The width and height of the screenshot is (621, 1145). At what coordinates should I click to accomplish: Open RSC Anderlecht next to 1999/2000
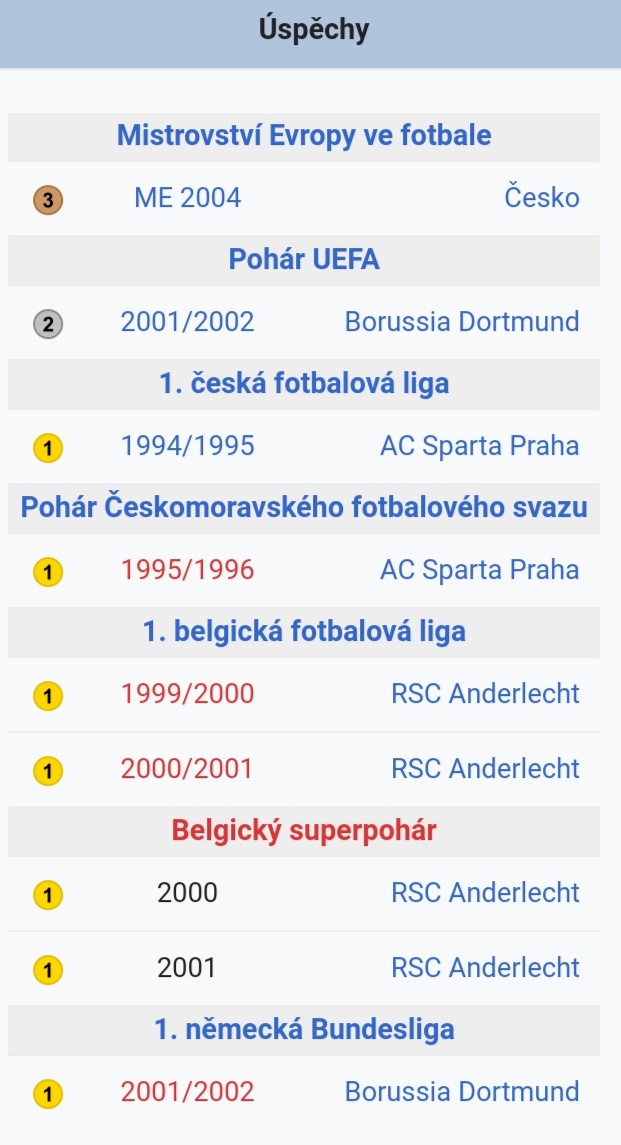tap(485, 694)
